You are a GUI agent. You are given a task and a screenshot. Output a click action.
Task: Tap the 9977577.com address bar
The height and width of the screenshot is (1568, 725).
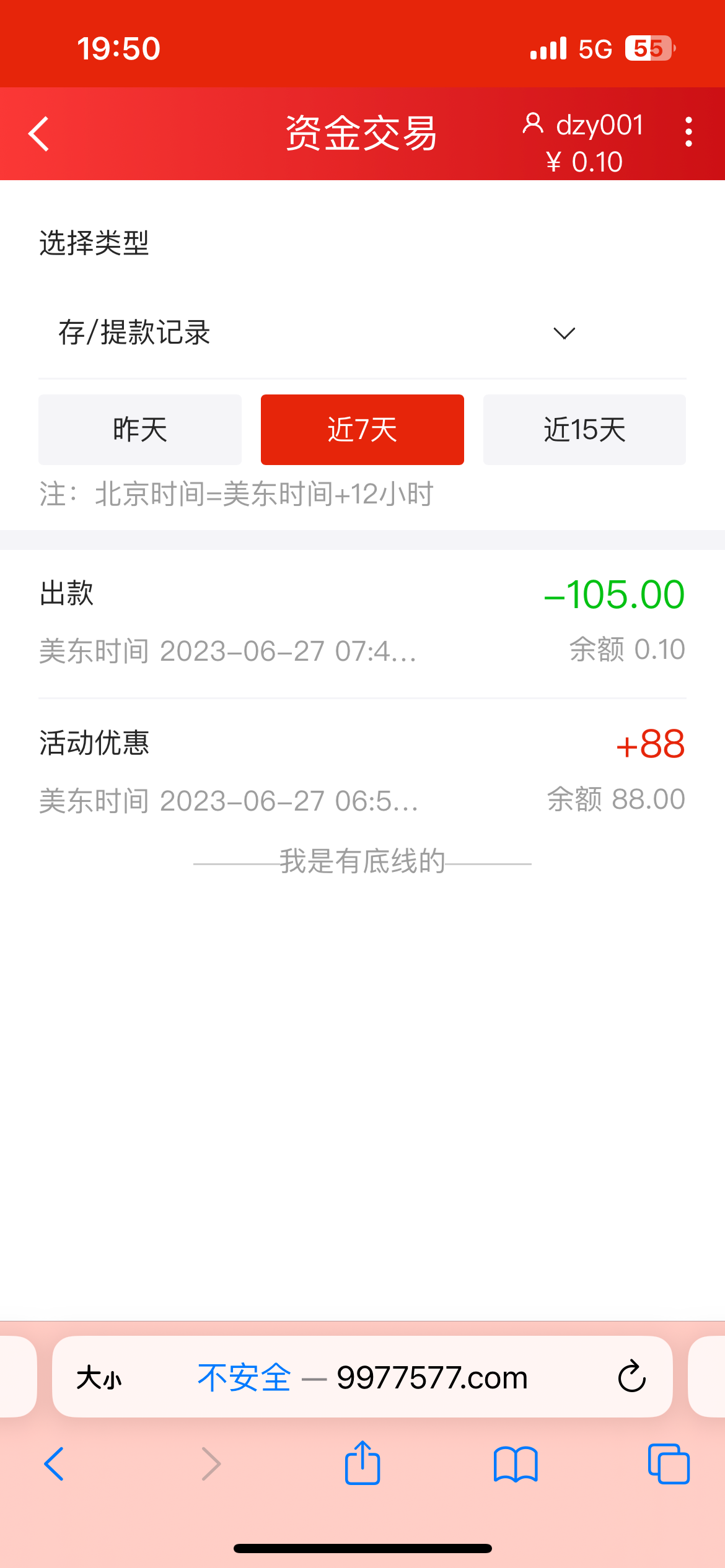397,1379
